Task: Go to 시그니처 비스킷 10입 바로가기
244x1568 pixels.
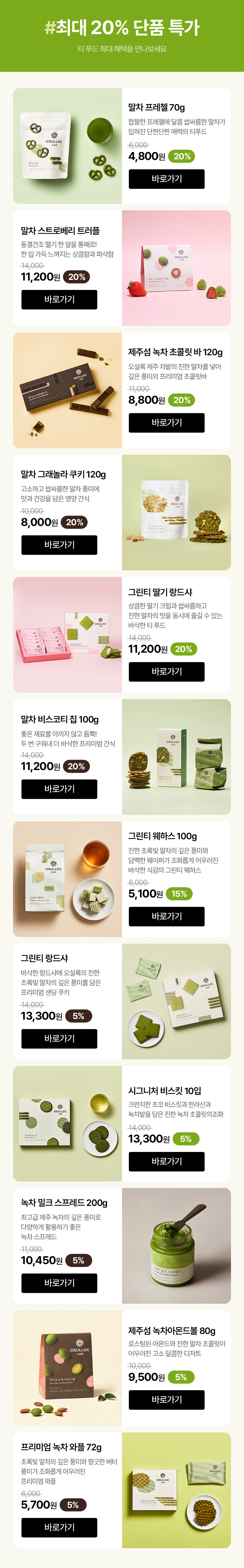Action: 166,1161
